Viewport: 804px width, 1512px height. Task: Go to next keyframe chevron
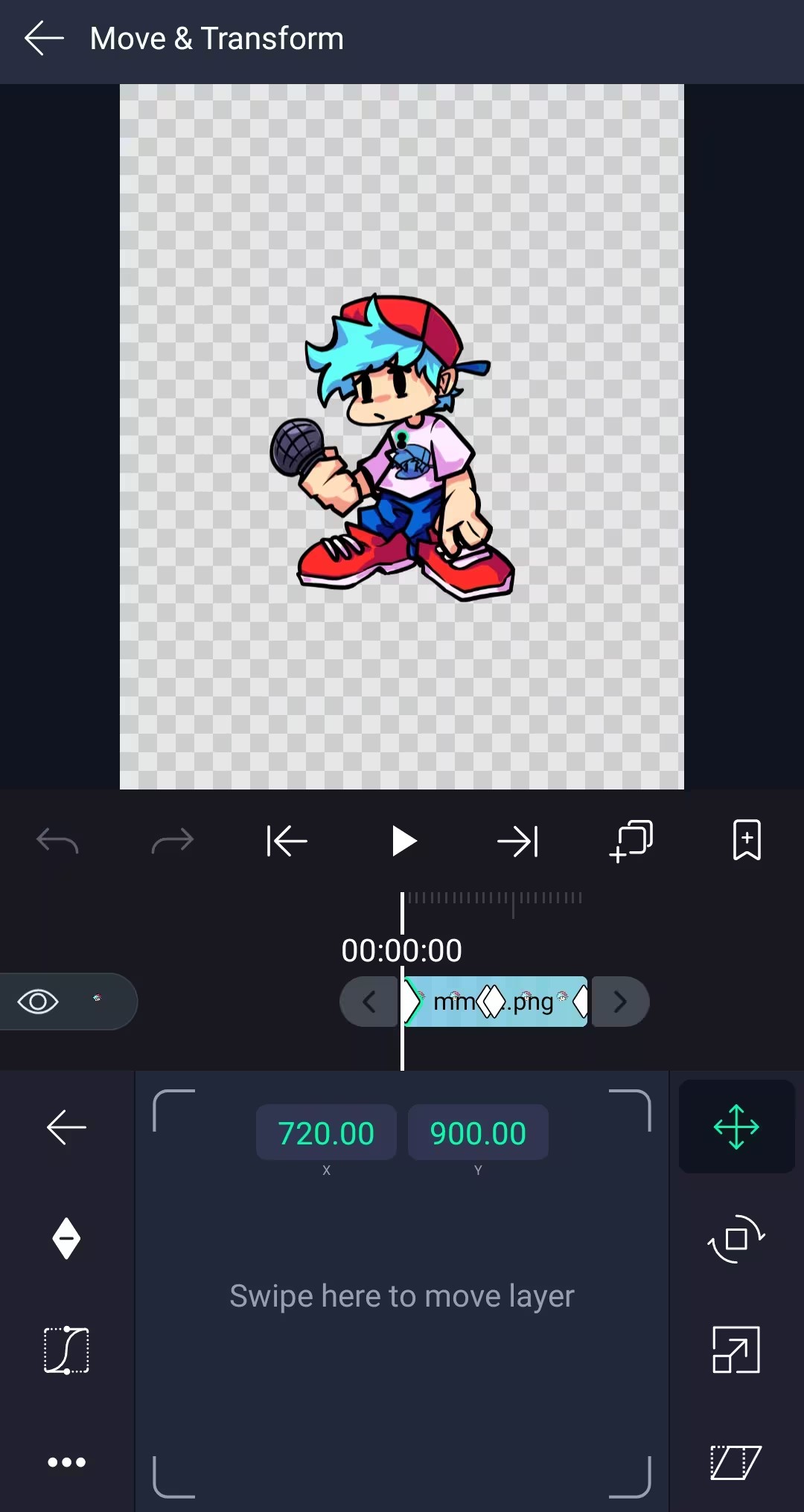pyautogui.click(x=620, y=1002)
